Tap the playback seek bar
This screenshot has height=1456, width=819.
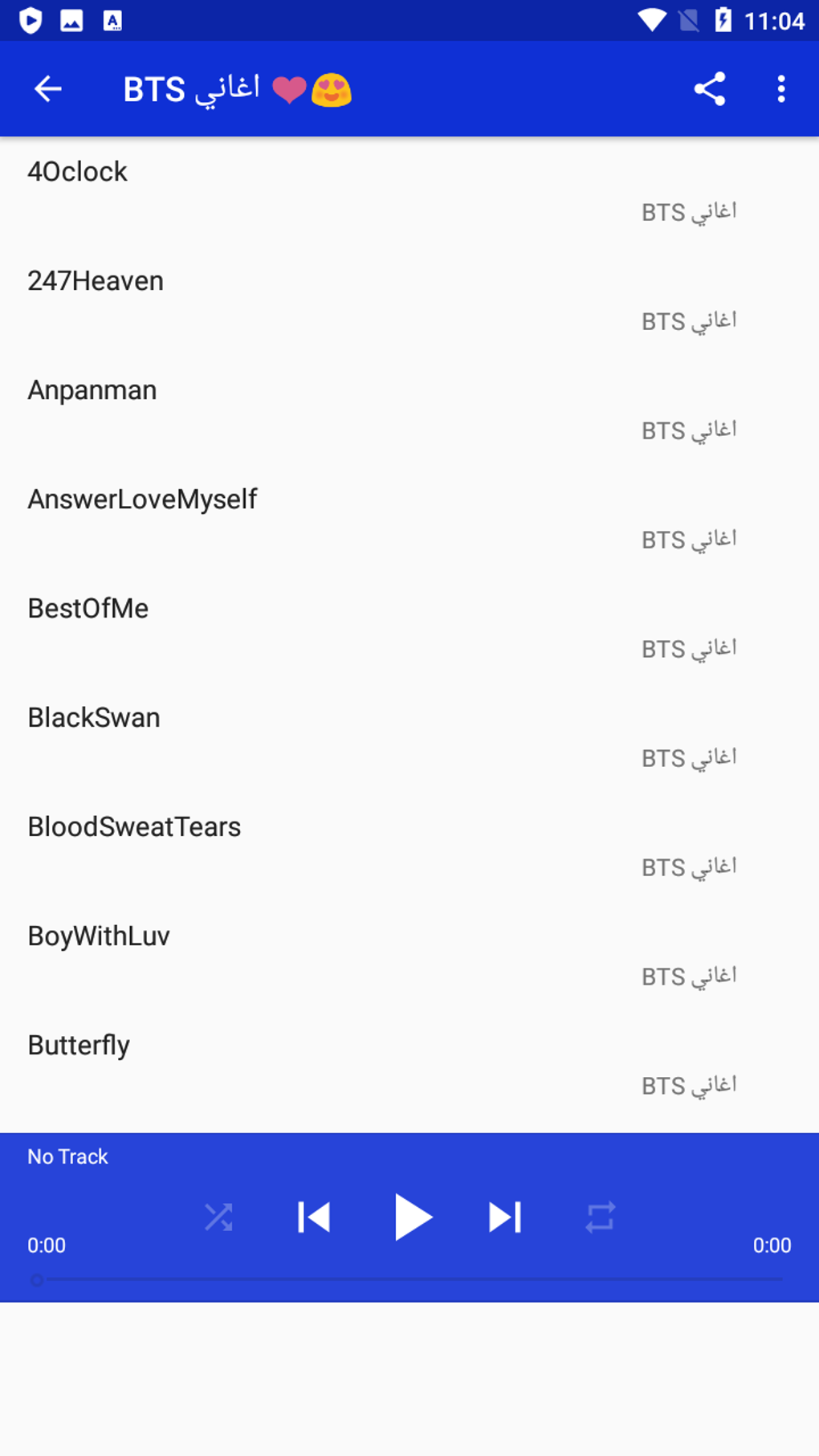[409, 1279]
